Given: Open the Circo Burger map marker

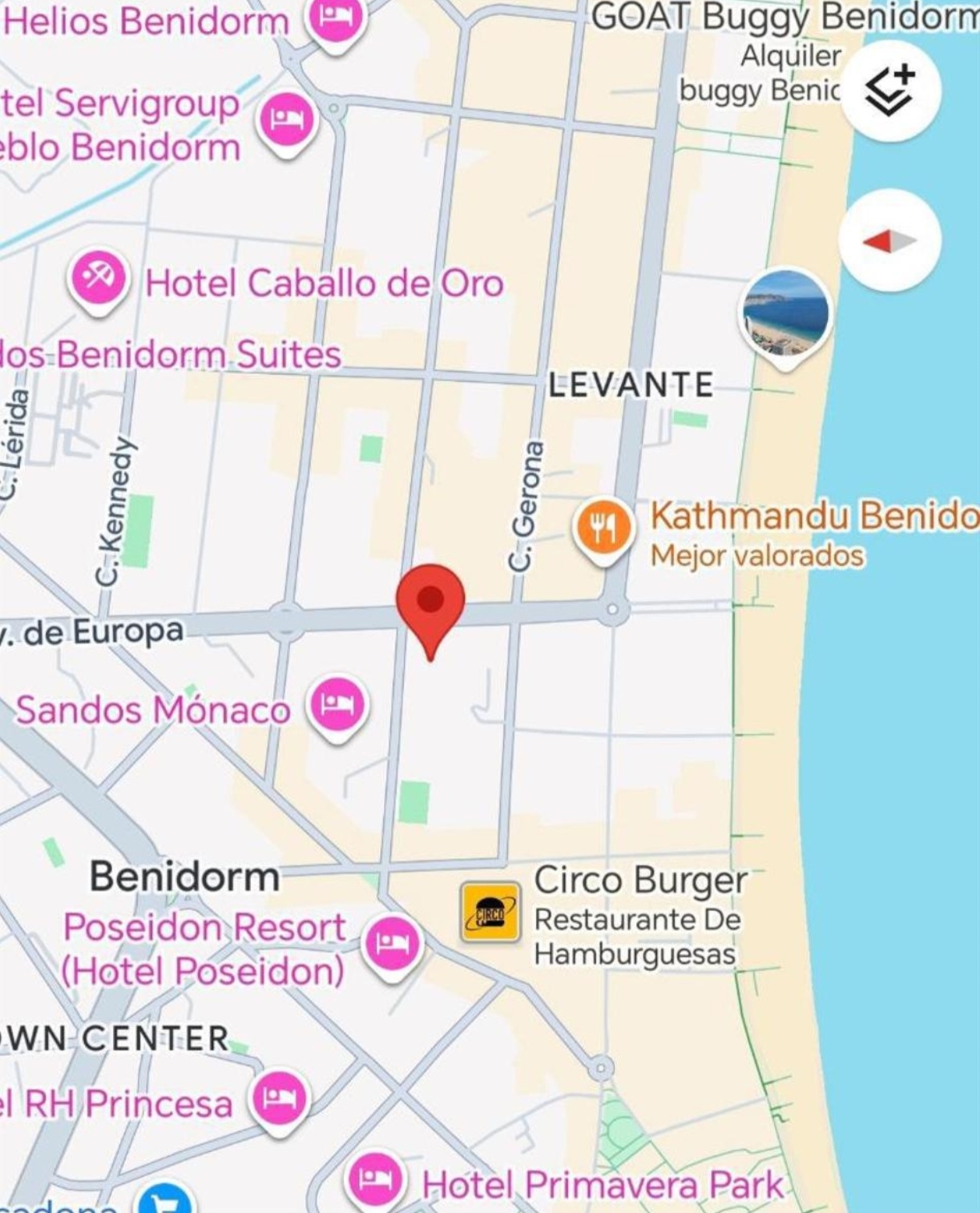Looking at the screenshot, I should pyautogui.click(x=490, y=912).
